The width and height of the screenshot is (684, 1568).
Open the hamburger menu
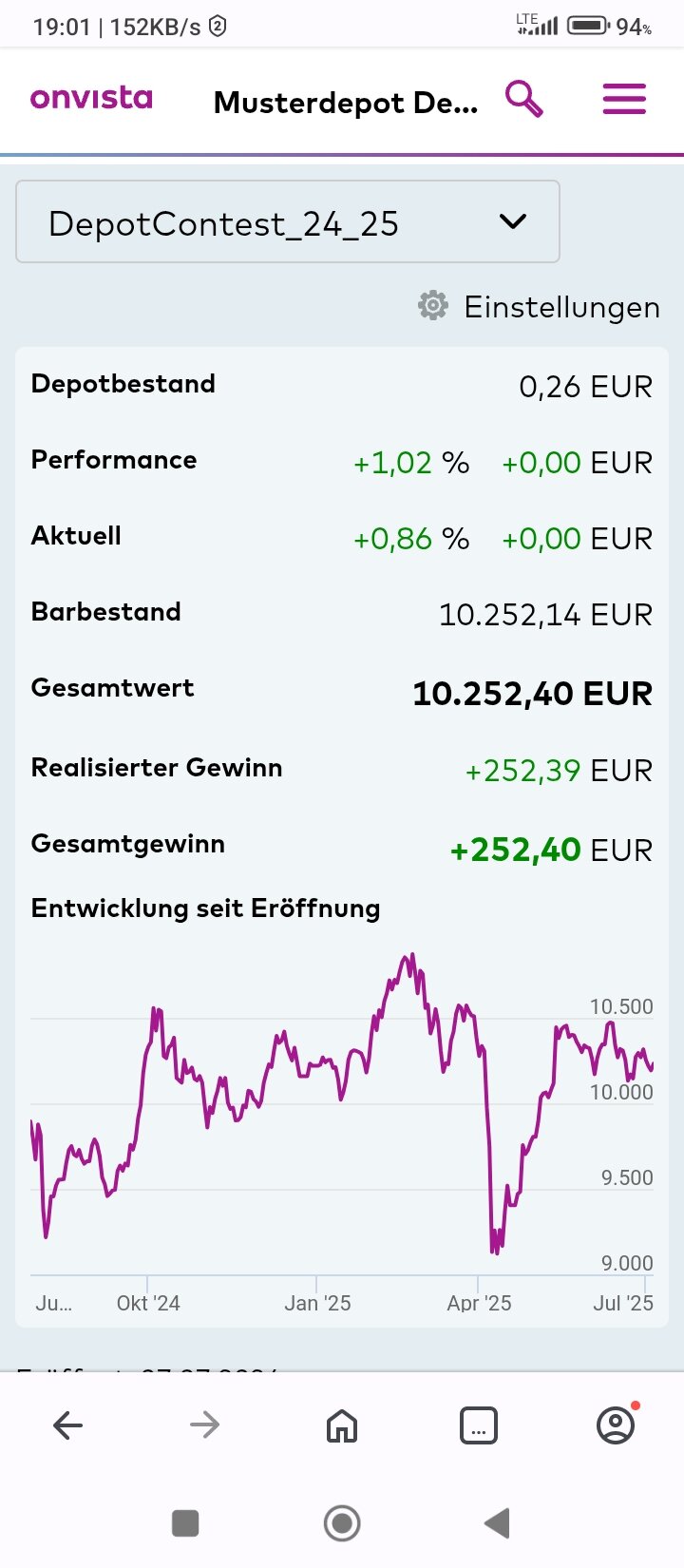coord(624,99)
